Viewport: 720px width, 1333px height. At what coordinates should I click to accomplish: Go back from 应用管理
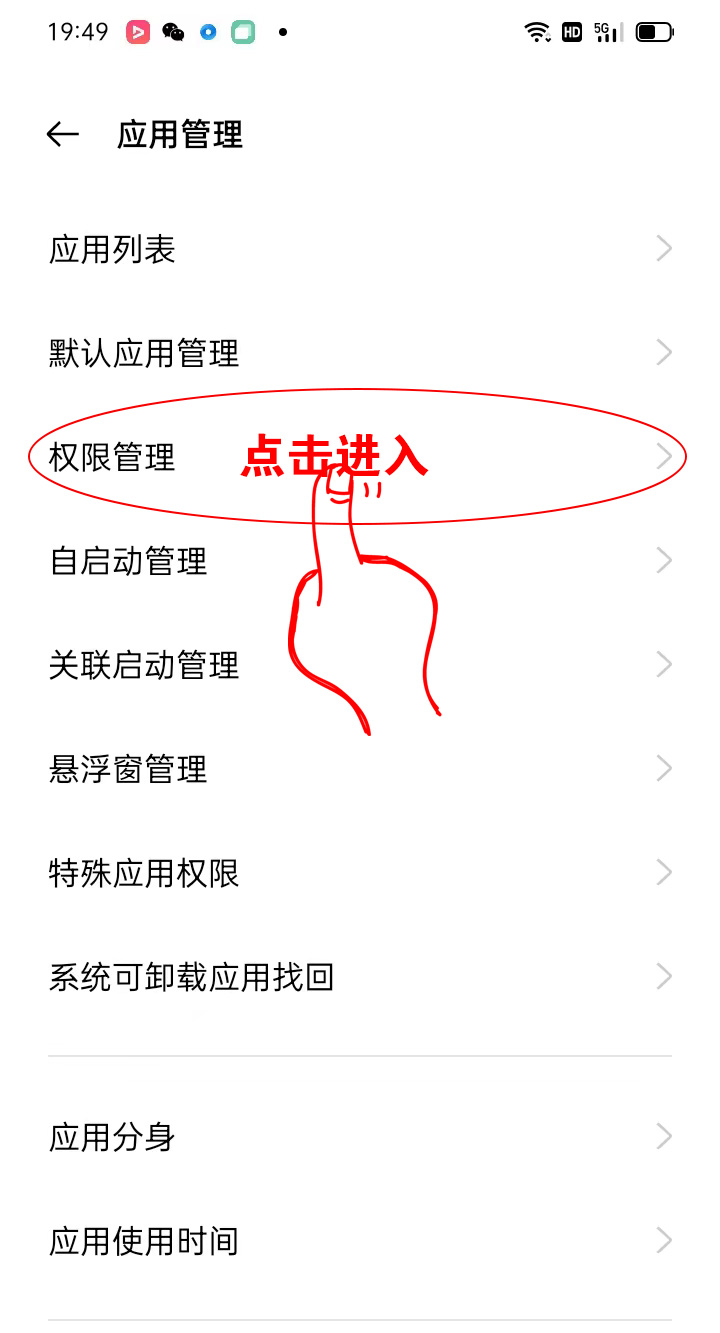point(62,135)
